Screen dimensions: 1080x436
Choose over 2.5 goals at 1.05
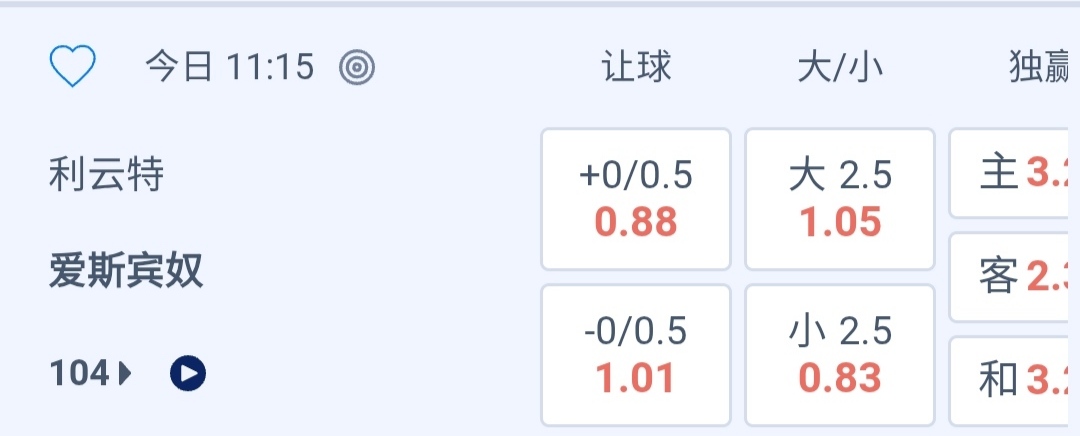[x=840, y=199]
